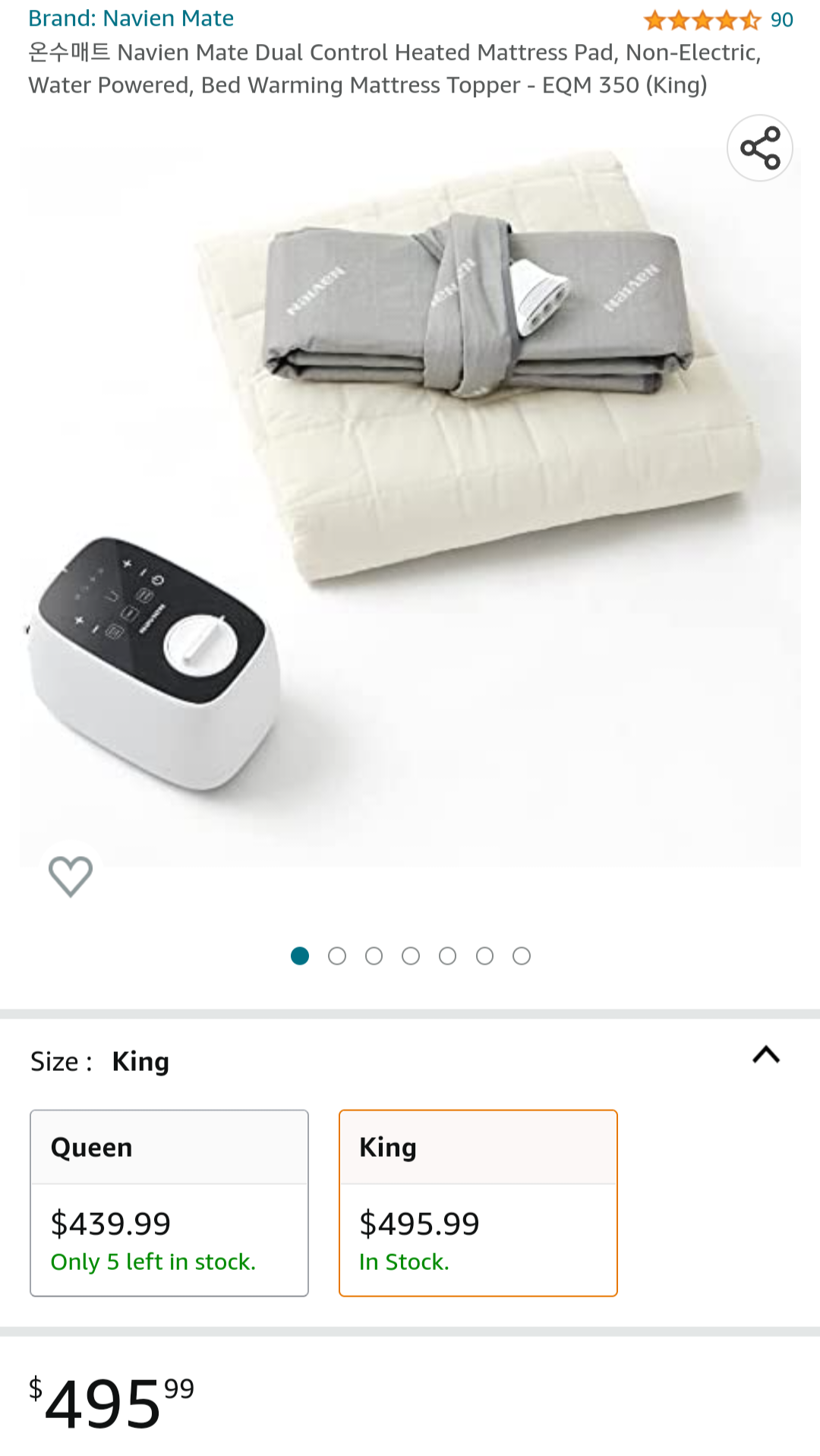Open the main product image
This screenshot has width=820, height=1456.
pyautogui.click(x=410, y=505)
